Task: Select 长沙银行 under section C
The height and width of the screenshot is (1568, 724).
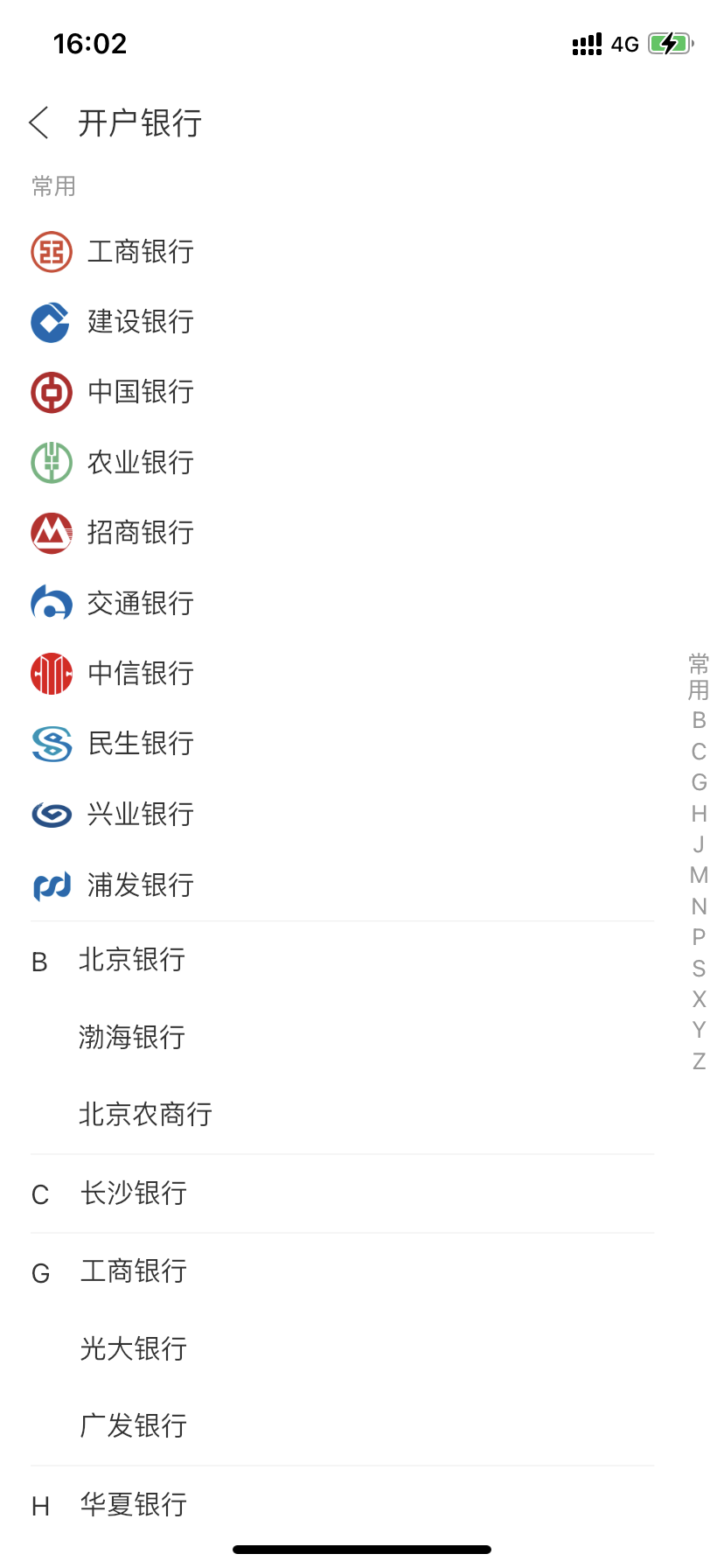Action: click(x=132, y=1193)
